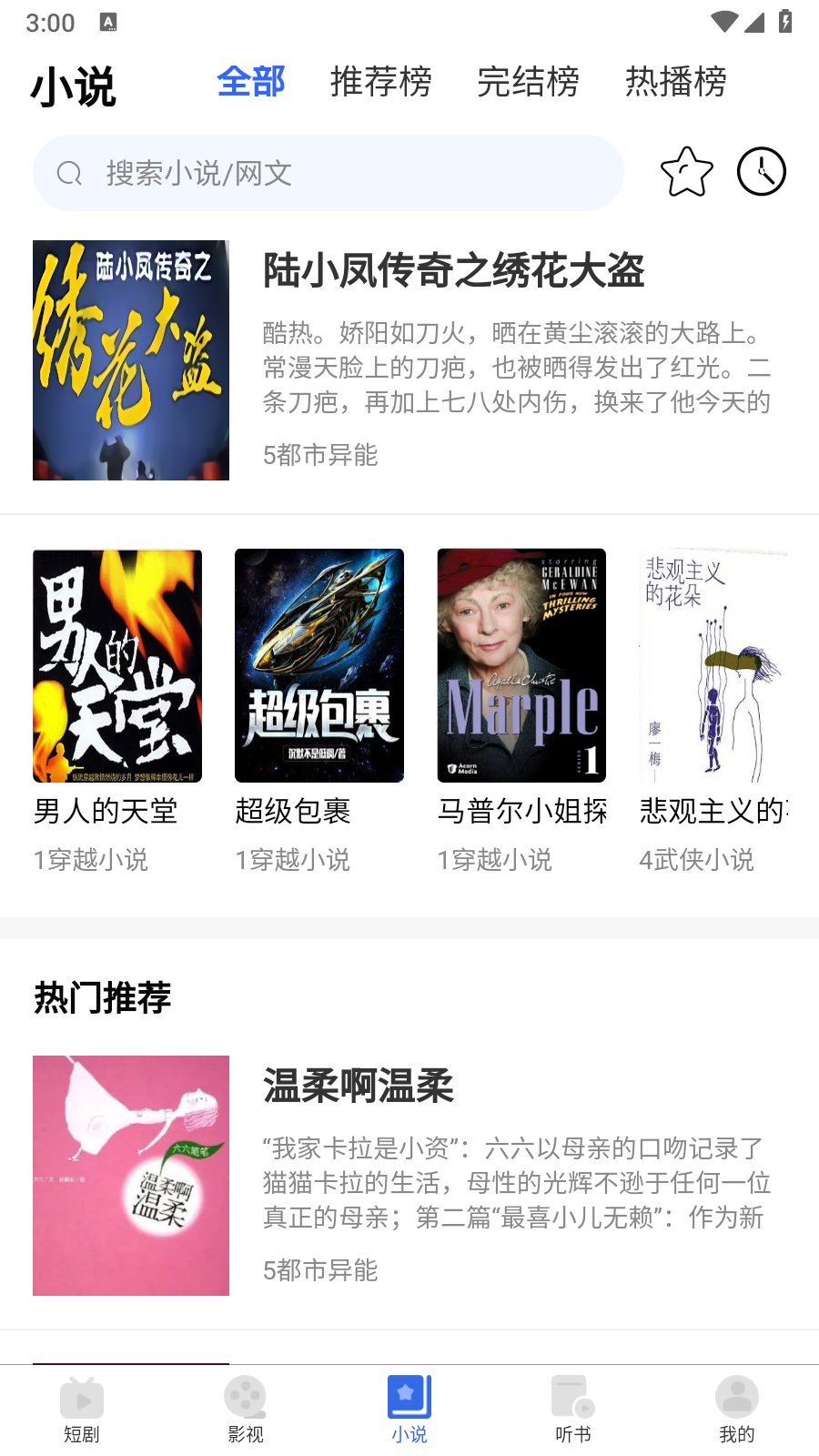The image size is (819, 1456).
Task: Switch to the 完结榜 tab
Action: (x=528, y=82)
